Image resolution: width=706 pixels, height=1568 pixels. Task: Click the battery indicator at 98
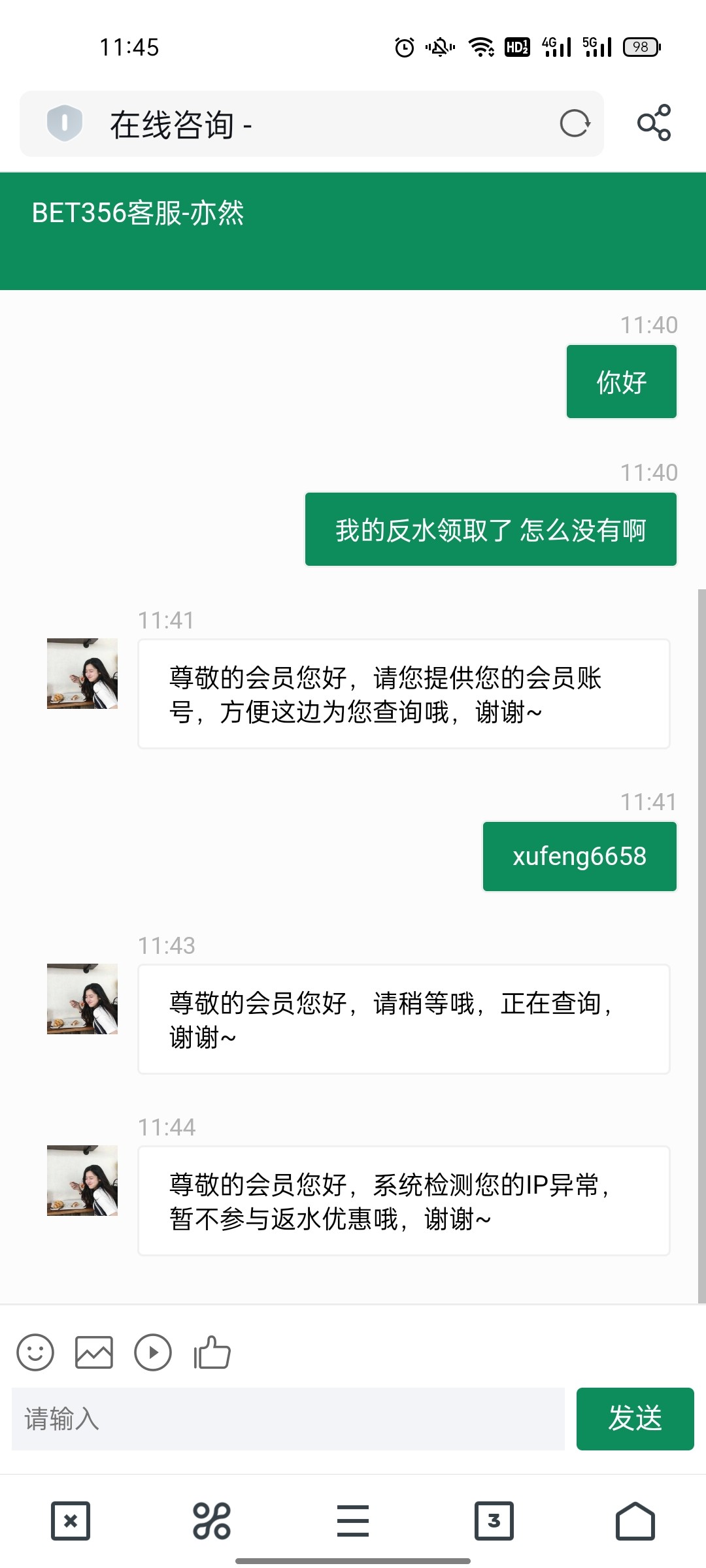coord(641,47)
